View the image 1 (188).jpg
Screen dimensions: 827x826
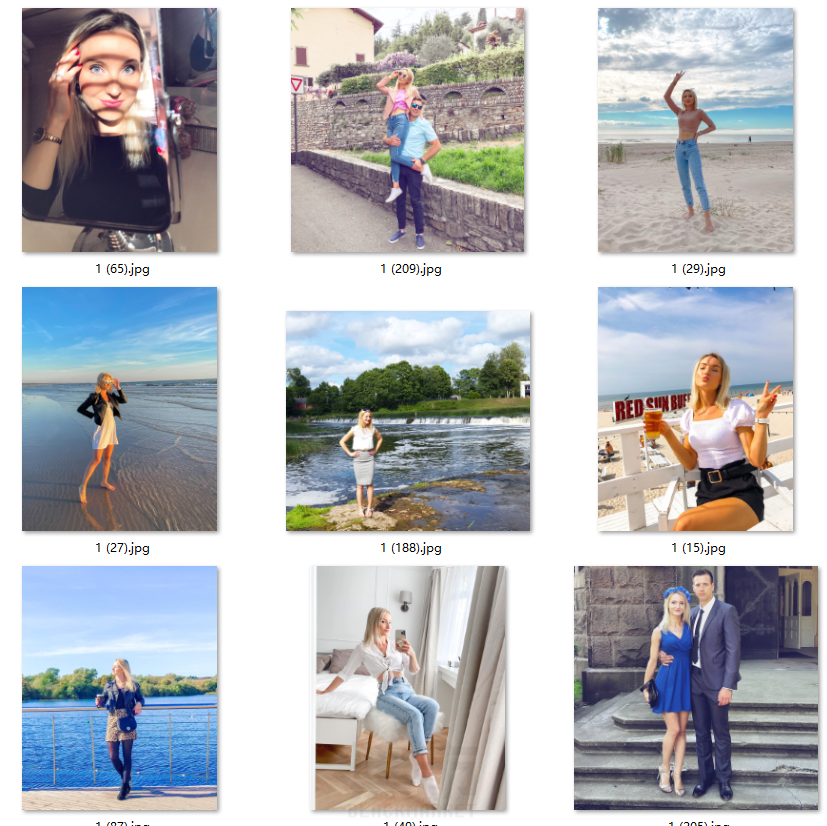pos(407,420)
